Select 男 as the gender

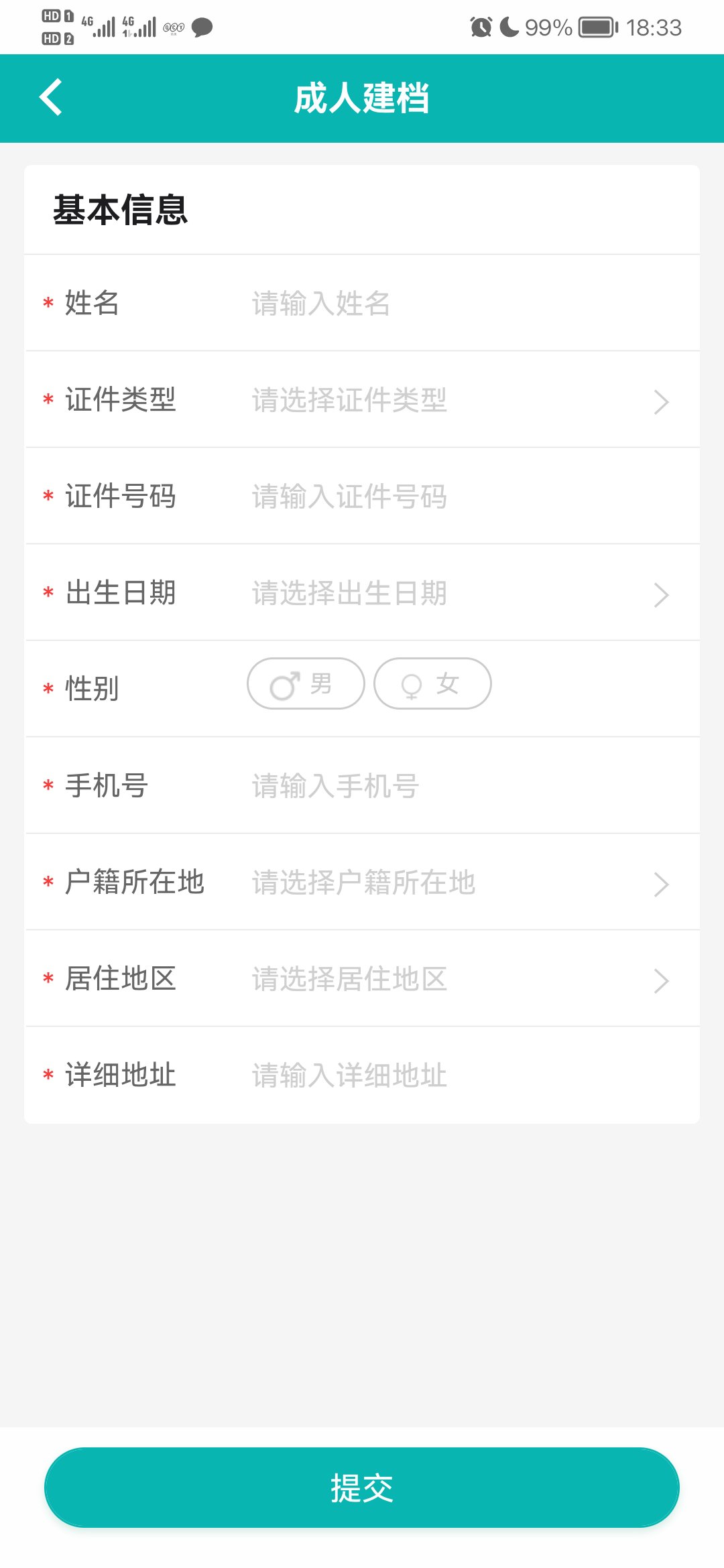click(x=305, y=683)
